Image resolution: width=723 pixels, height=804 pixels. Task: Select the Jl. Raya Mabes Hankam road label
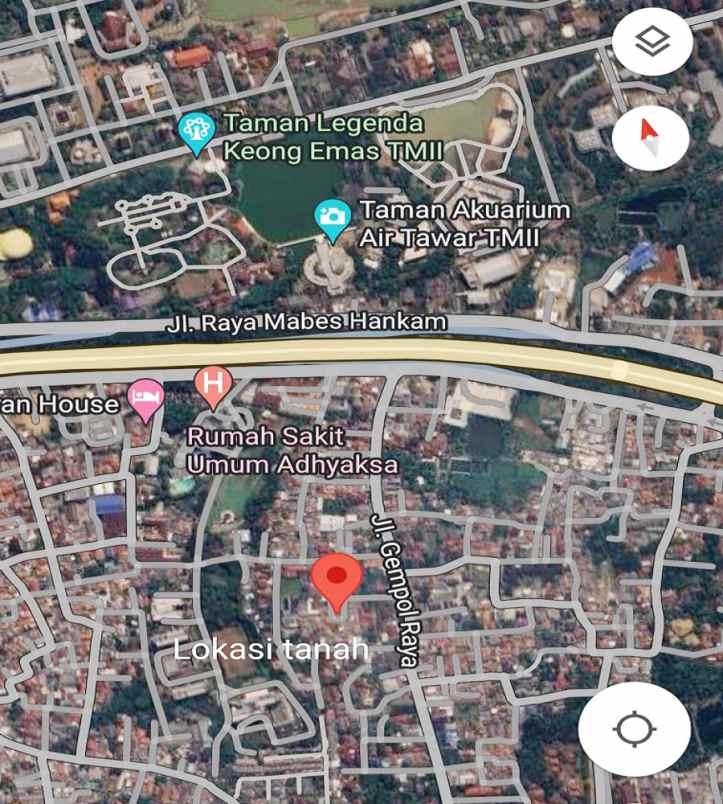pos(305,322)
